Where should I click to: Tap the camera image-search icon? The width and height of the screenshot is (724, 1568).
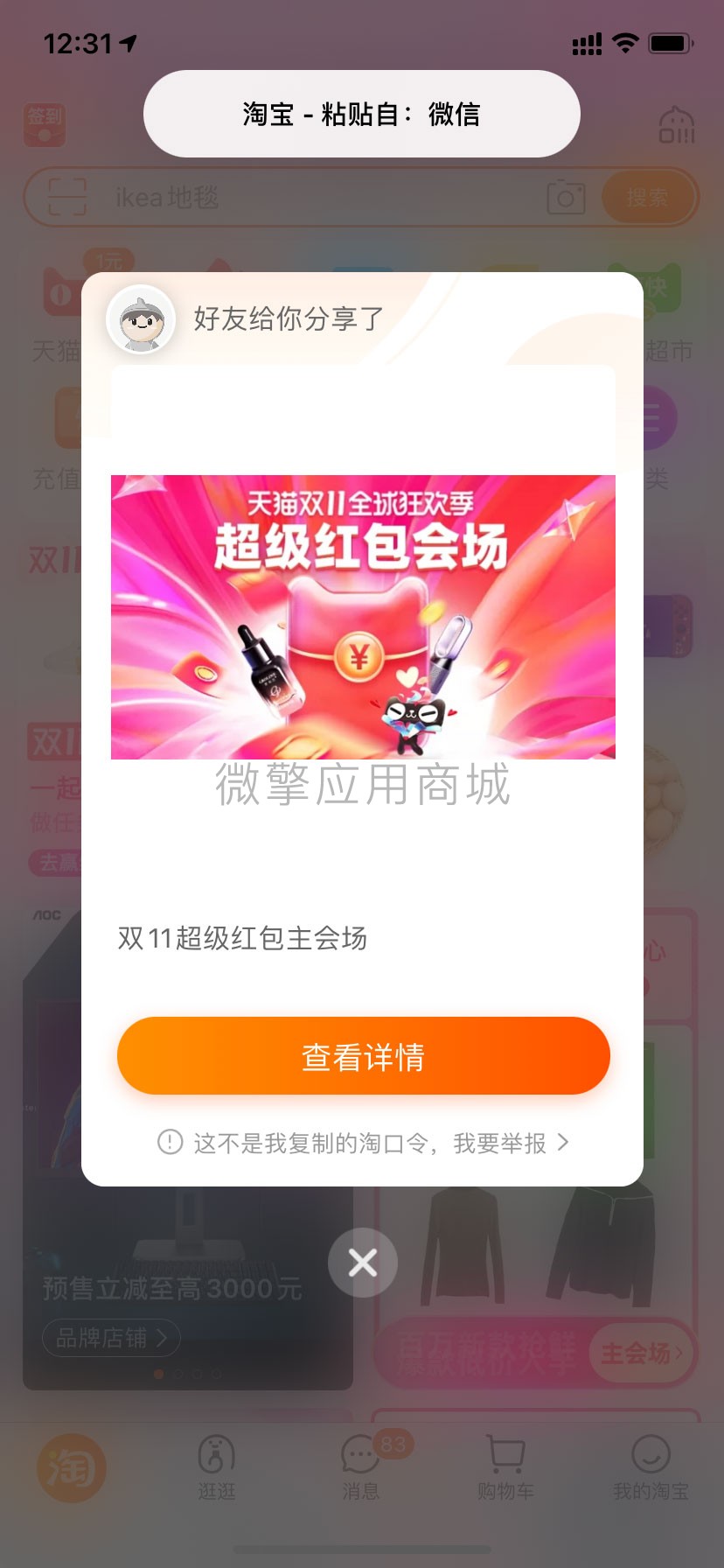[x=565, y=197]
